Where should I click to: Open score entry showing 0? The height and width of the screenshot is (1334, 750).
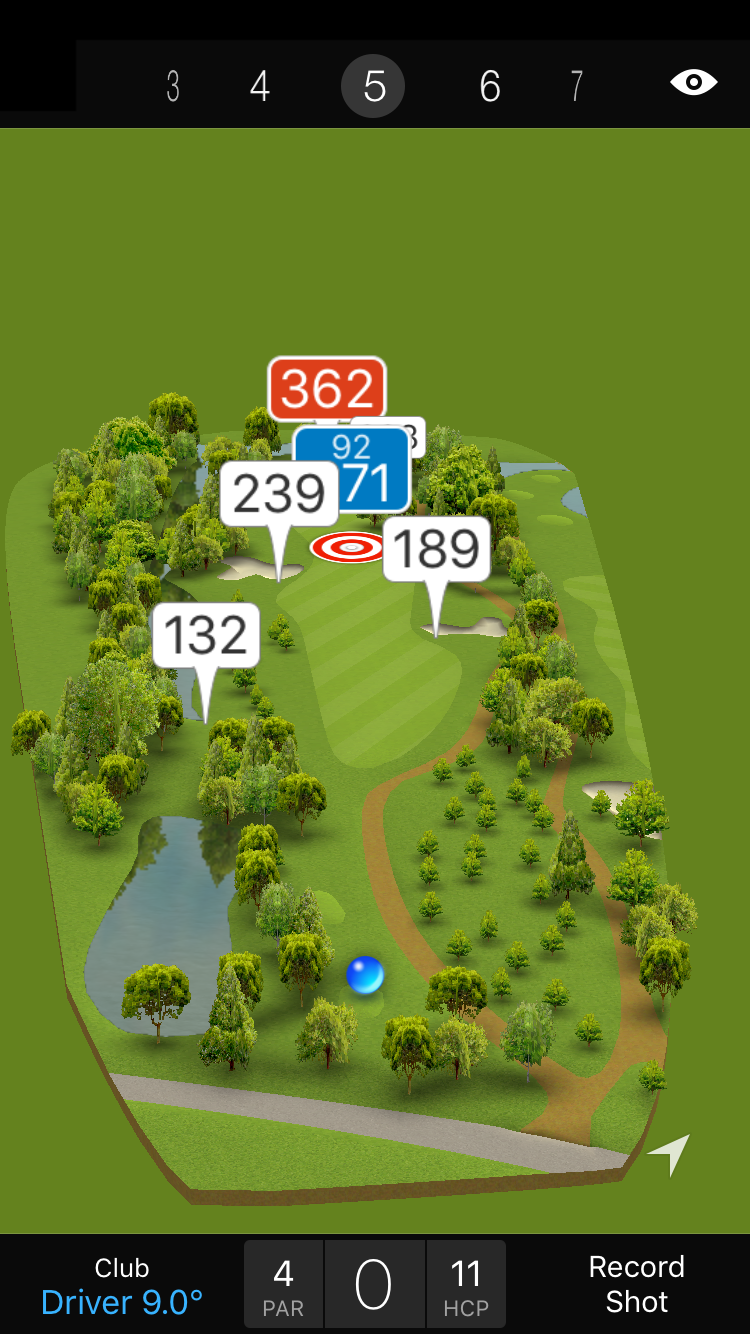374,1286
